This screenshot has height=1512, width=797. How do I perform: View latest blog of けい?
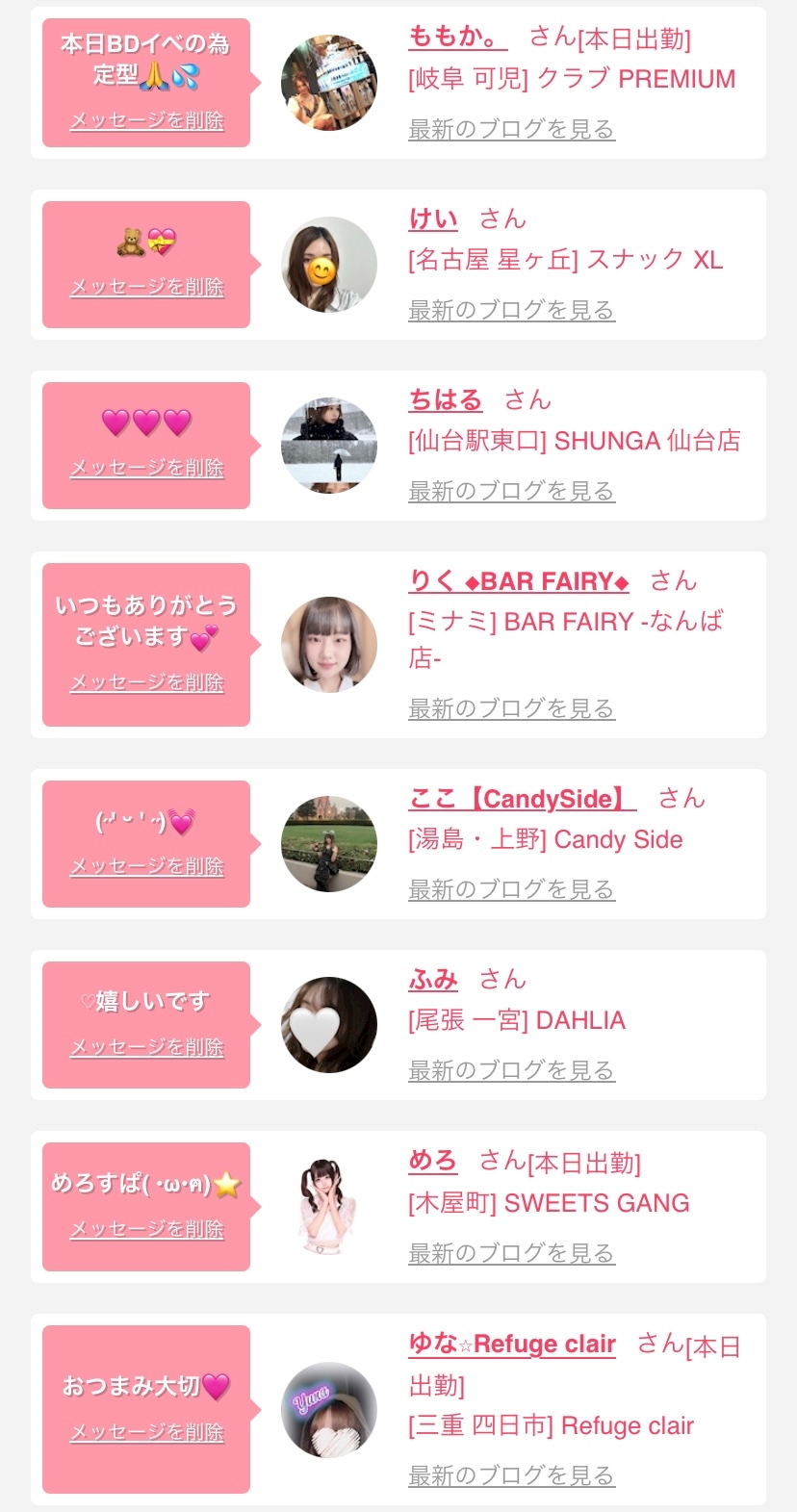(511, 310)
